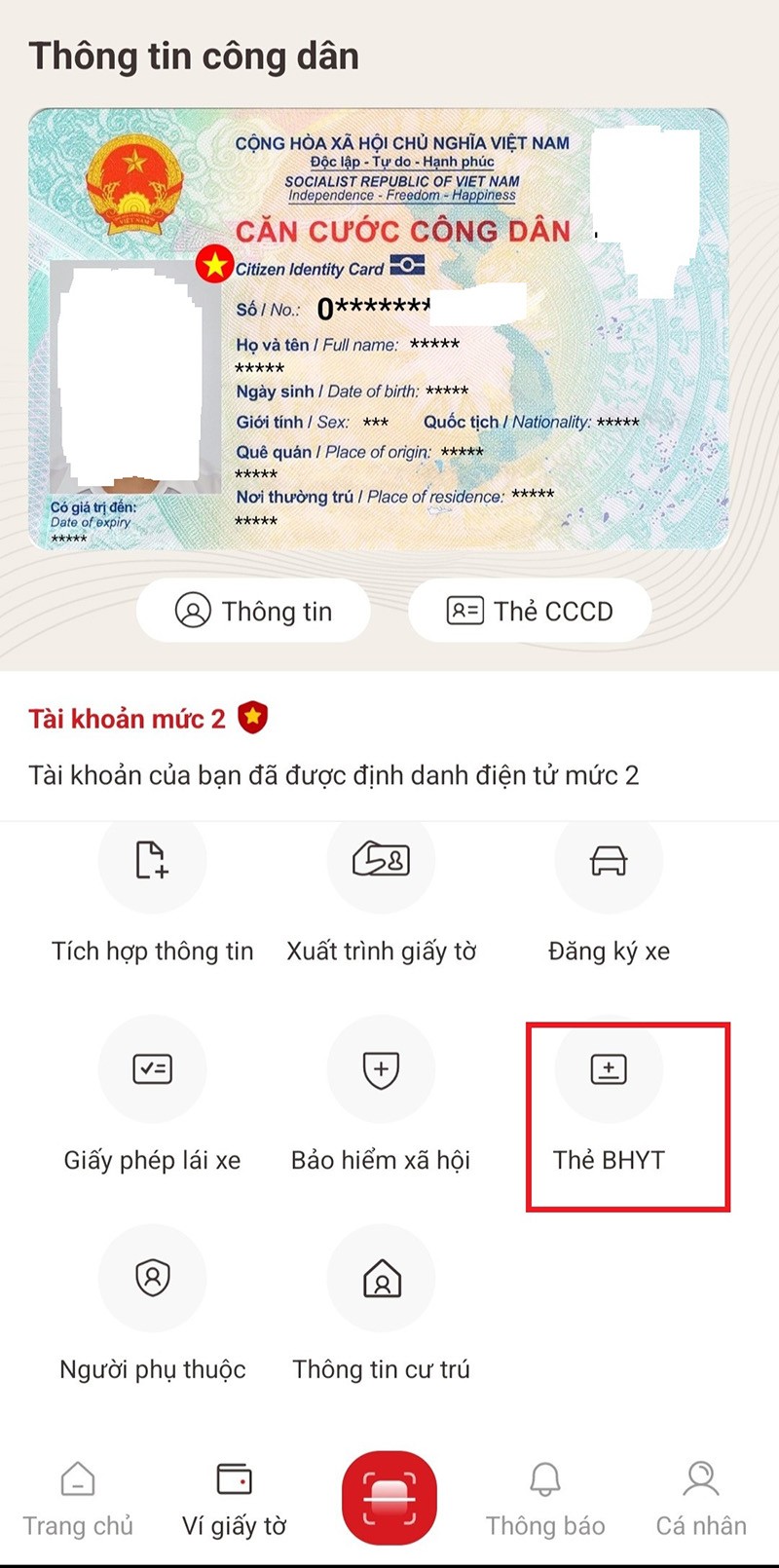Viewport: 779px width, 1568px height.
Task: Tap the red QR scanner button
Action: tap(389, 1497)
